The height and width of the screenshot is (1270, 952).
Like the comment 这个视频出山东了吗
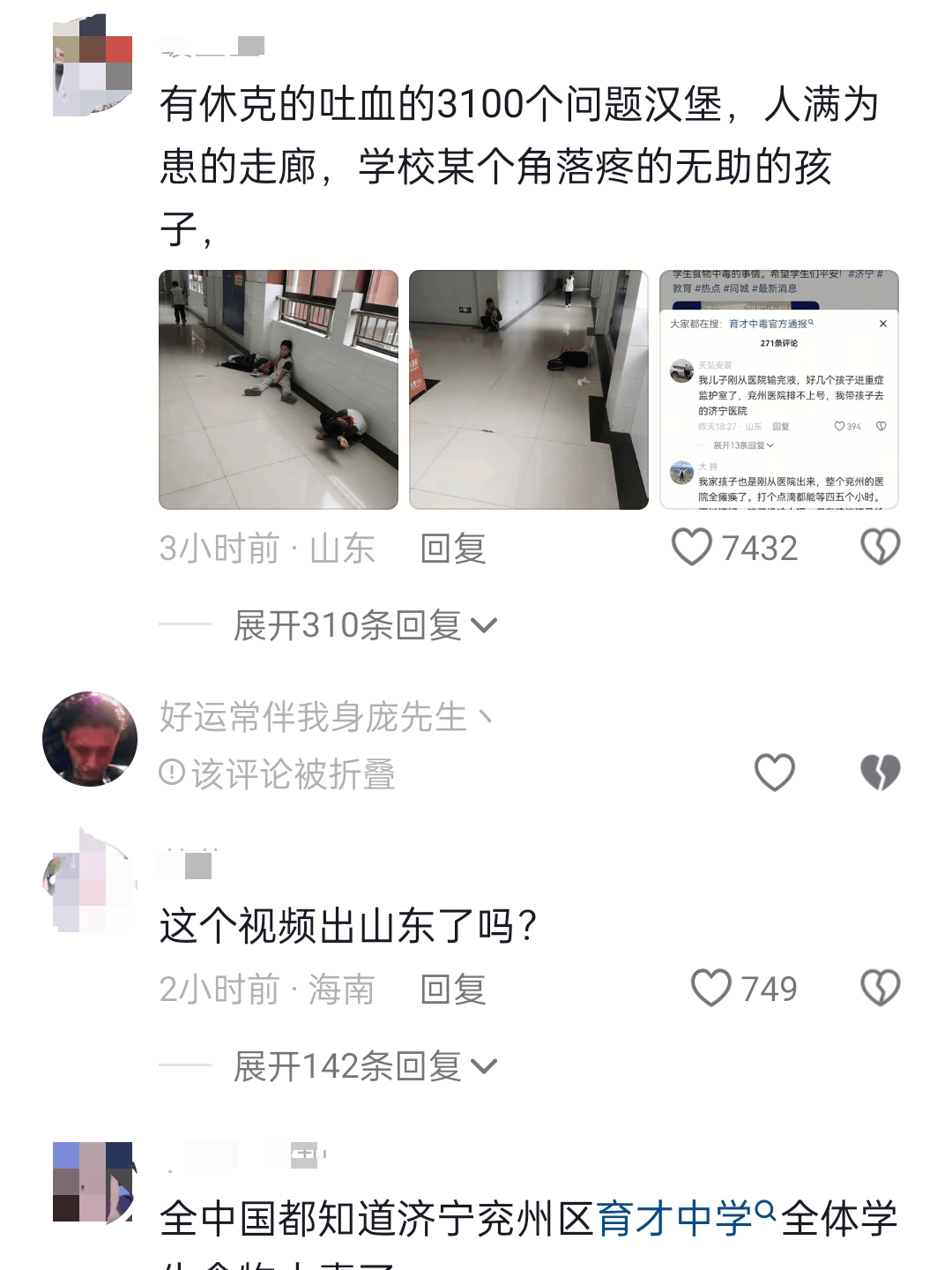tap(711, 988)
